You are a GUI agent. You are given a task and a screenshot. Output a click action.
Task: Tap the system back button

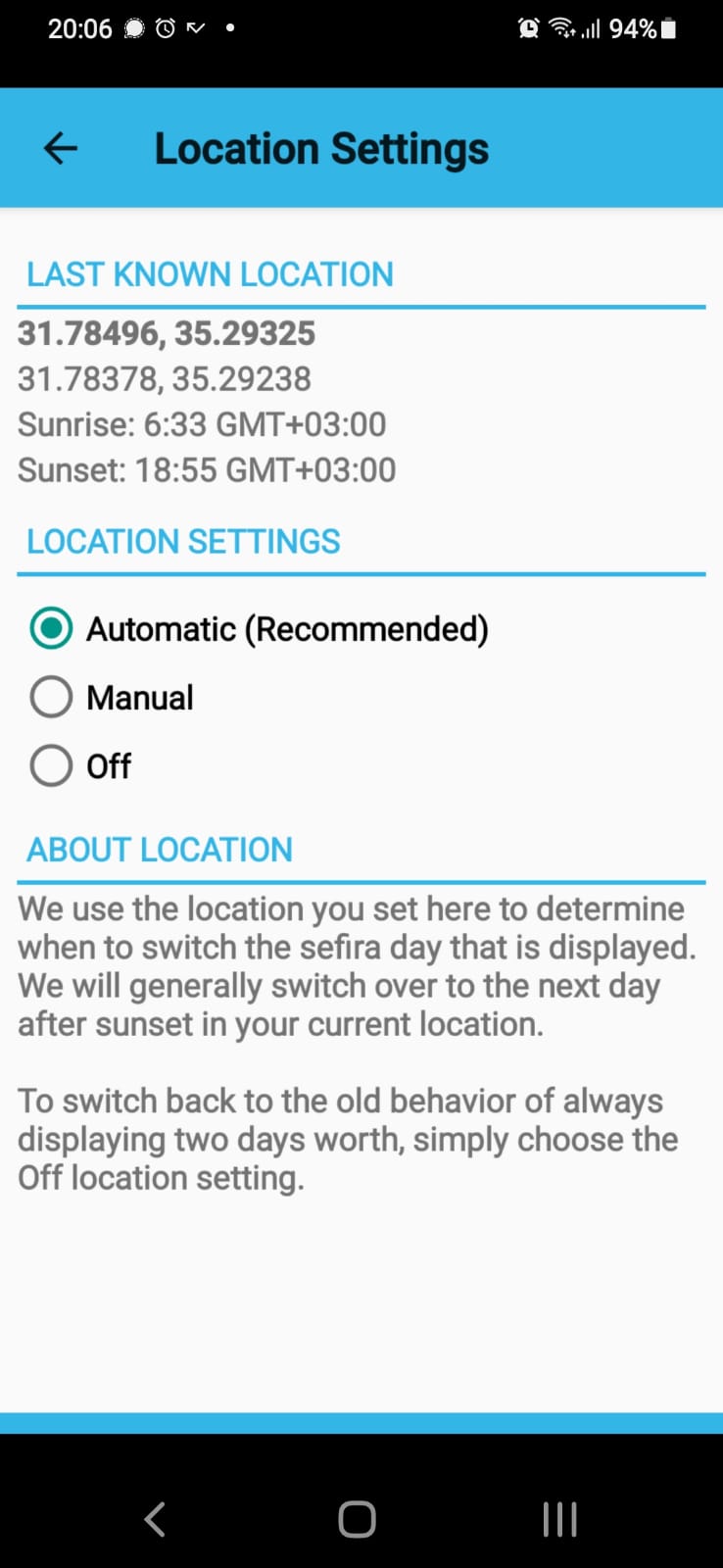155,1520
